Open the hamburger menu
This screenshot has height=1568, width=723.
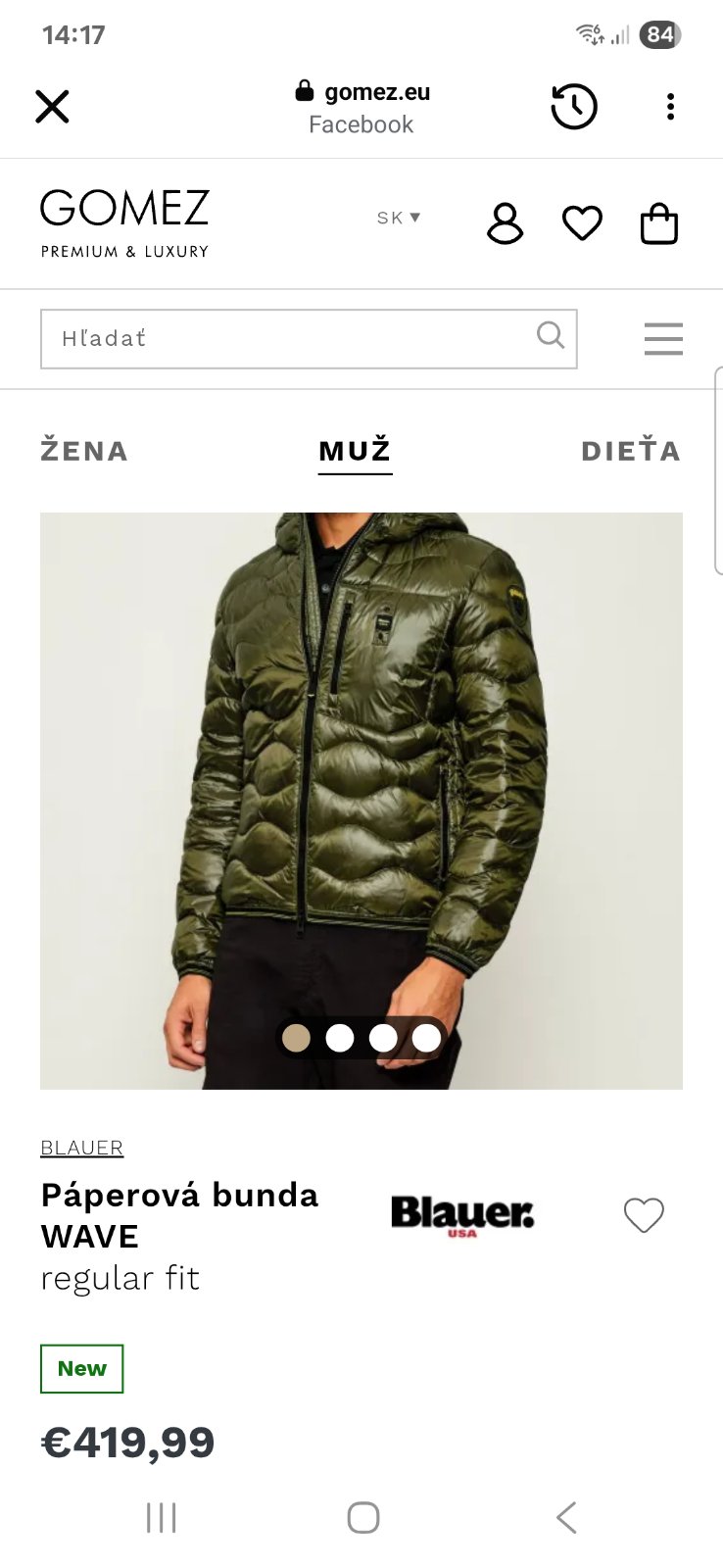pyautogui.click(x=663, y=338)
